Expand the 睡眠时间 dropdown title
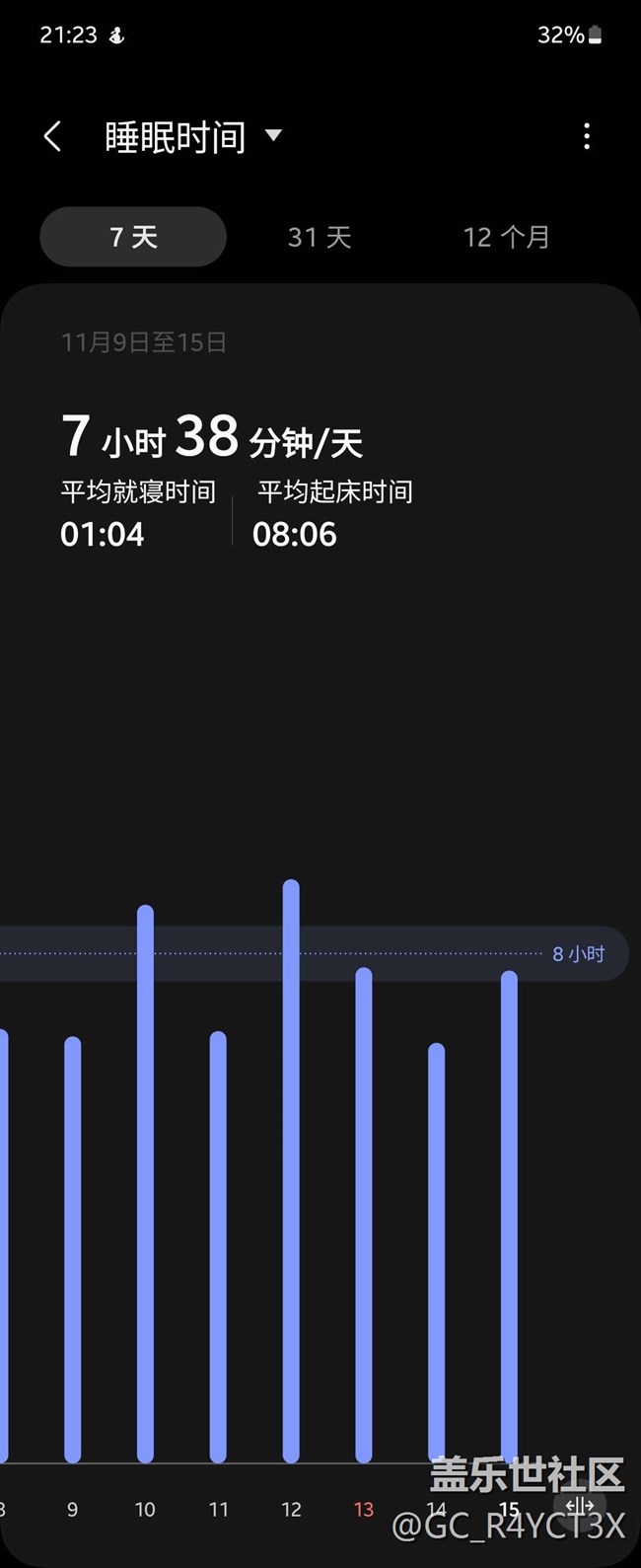Viewport: 641px width, 1568px height. 193,136
